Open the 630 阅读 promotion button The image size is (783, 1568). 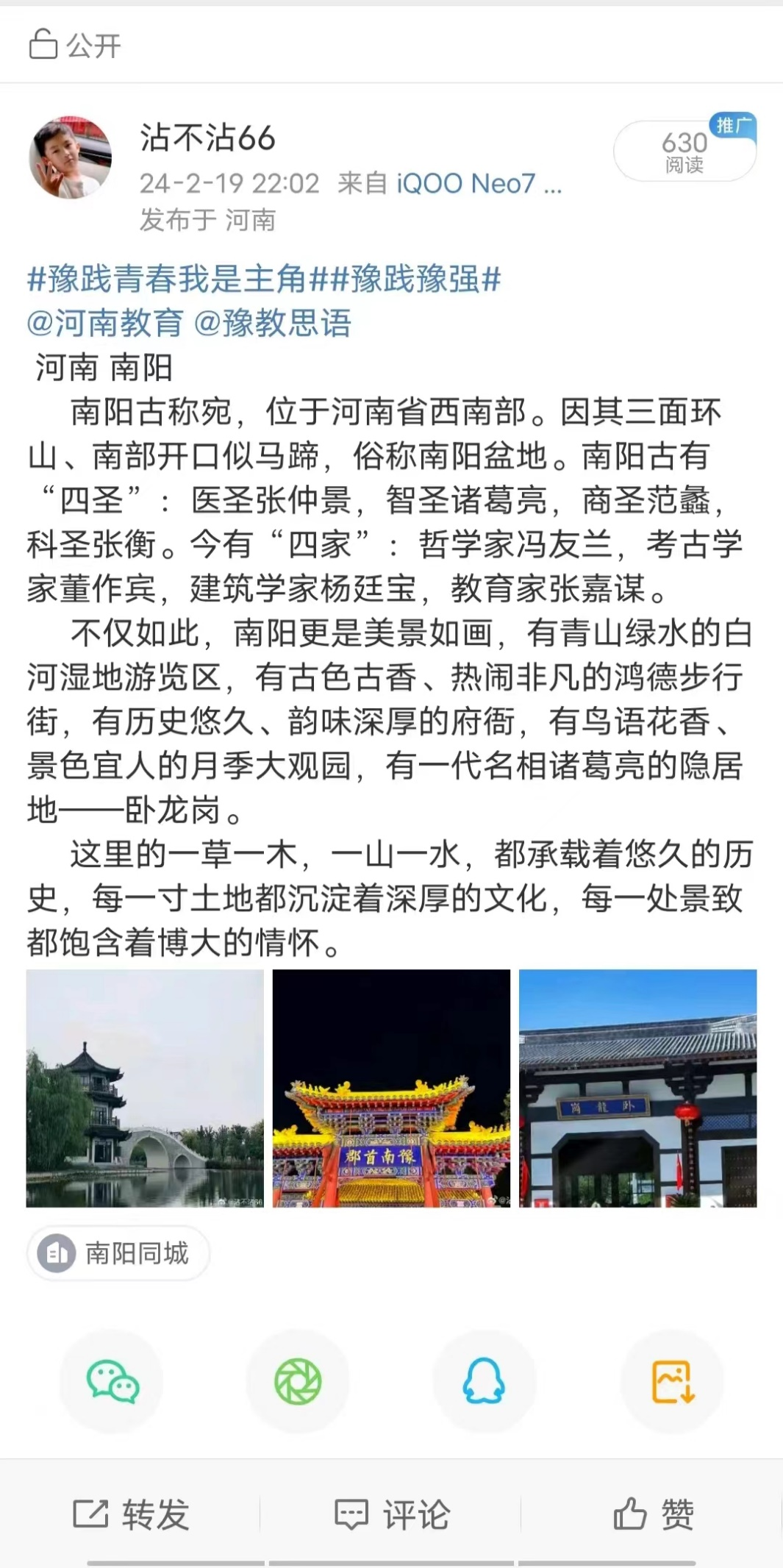(684, 152)
